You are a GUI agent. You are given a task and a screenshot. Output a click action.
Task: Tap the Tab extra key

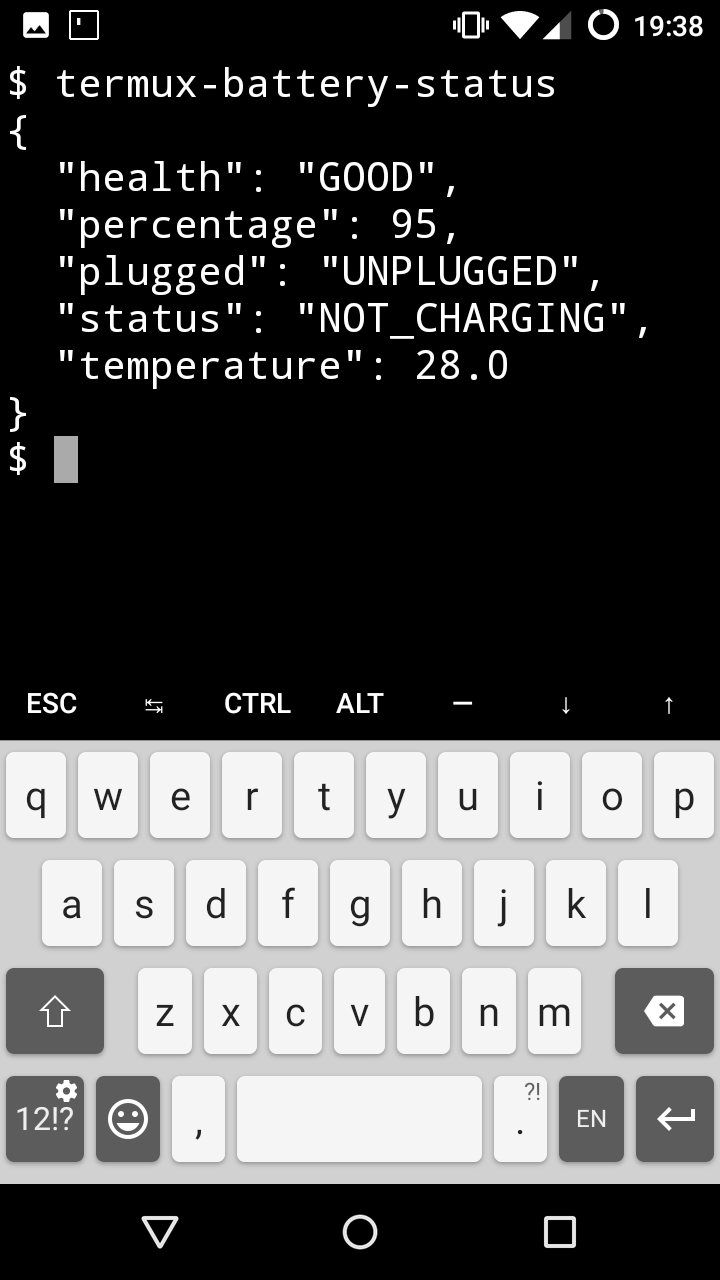[x=154, y=704]
